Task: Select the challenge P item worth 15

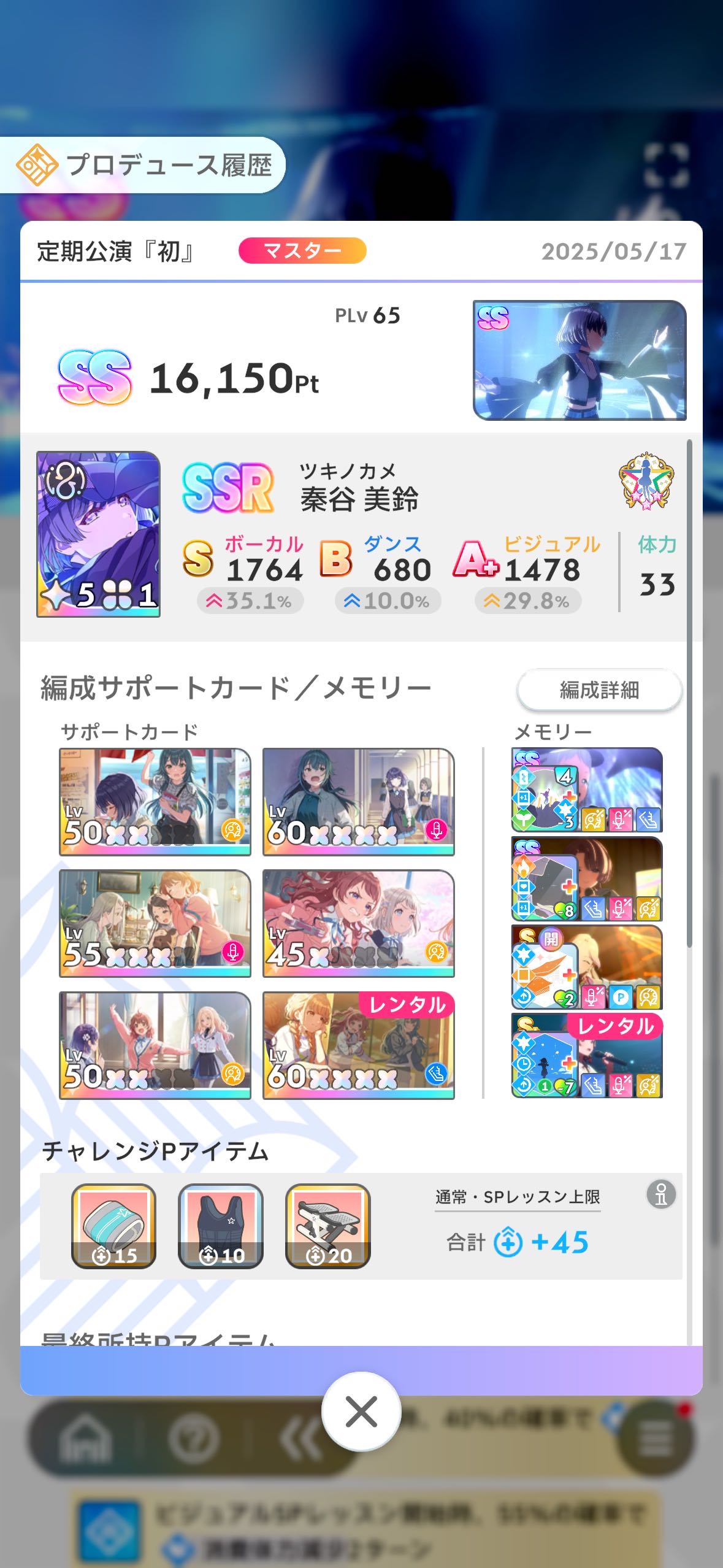Action: pyautogui.click(x=113, y=1226)
